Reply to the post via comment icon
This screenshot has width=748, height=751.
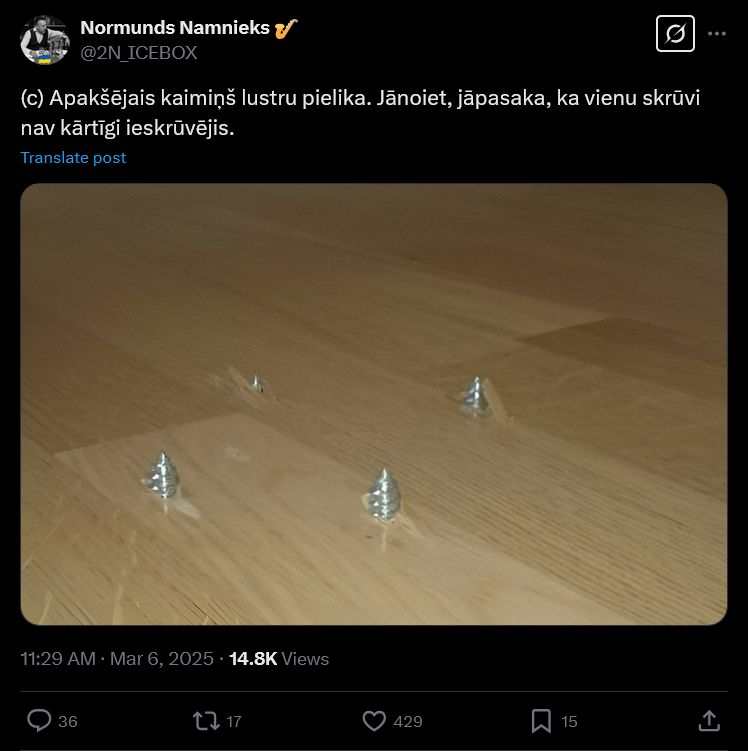tap(40, 720)
